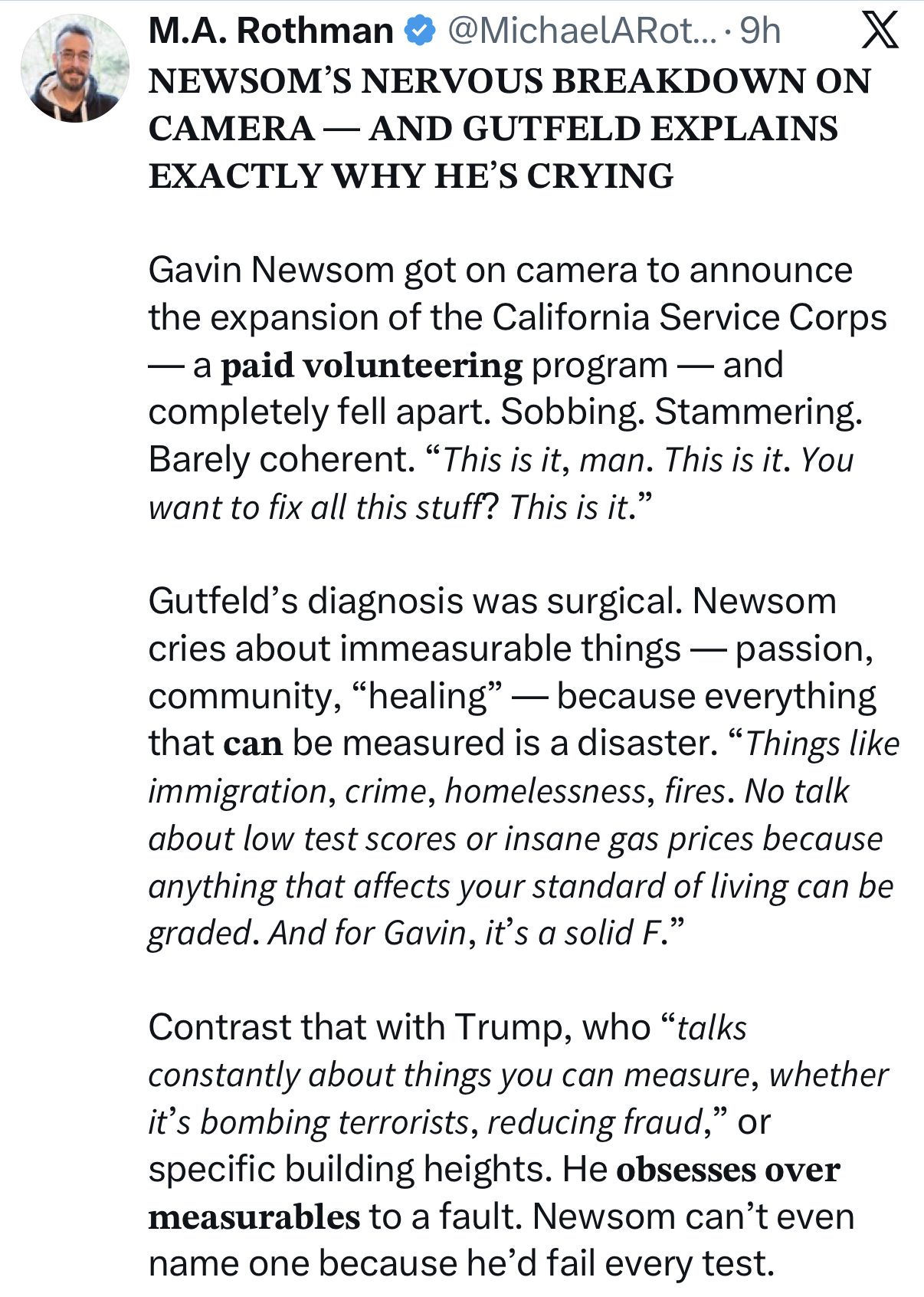Tap the M.A. Rothman display name
Image resolution: width=924 pixels, height=1297 pixels.
[x=270, y=31]
